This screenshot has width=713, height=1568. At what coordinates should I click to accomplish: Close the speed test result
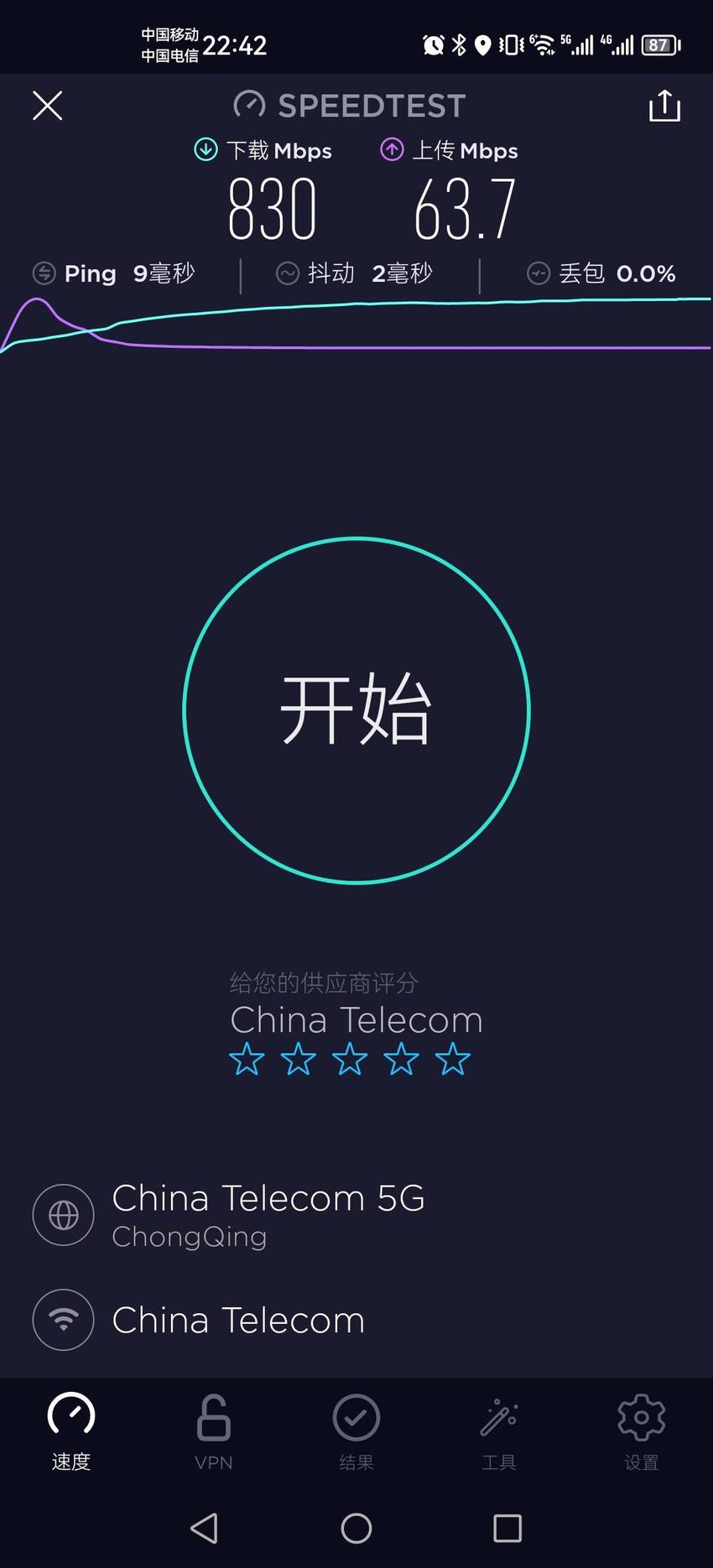pyautogui.click(x=47, y=106)
